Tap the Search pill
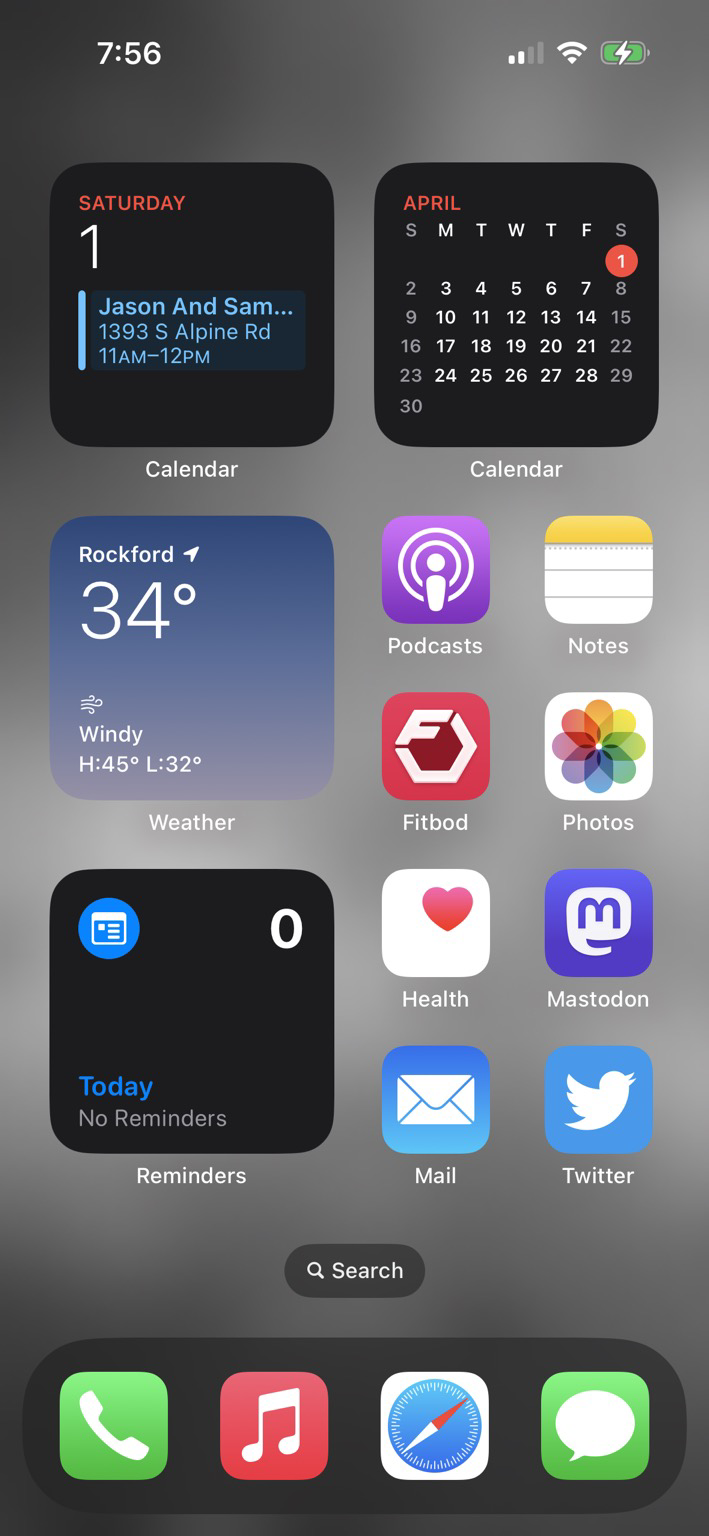Image resolution: width=709 pixels, height=1536 pixels. click(x=354, y=1270)
